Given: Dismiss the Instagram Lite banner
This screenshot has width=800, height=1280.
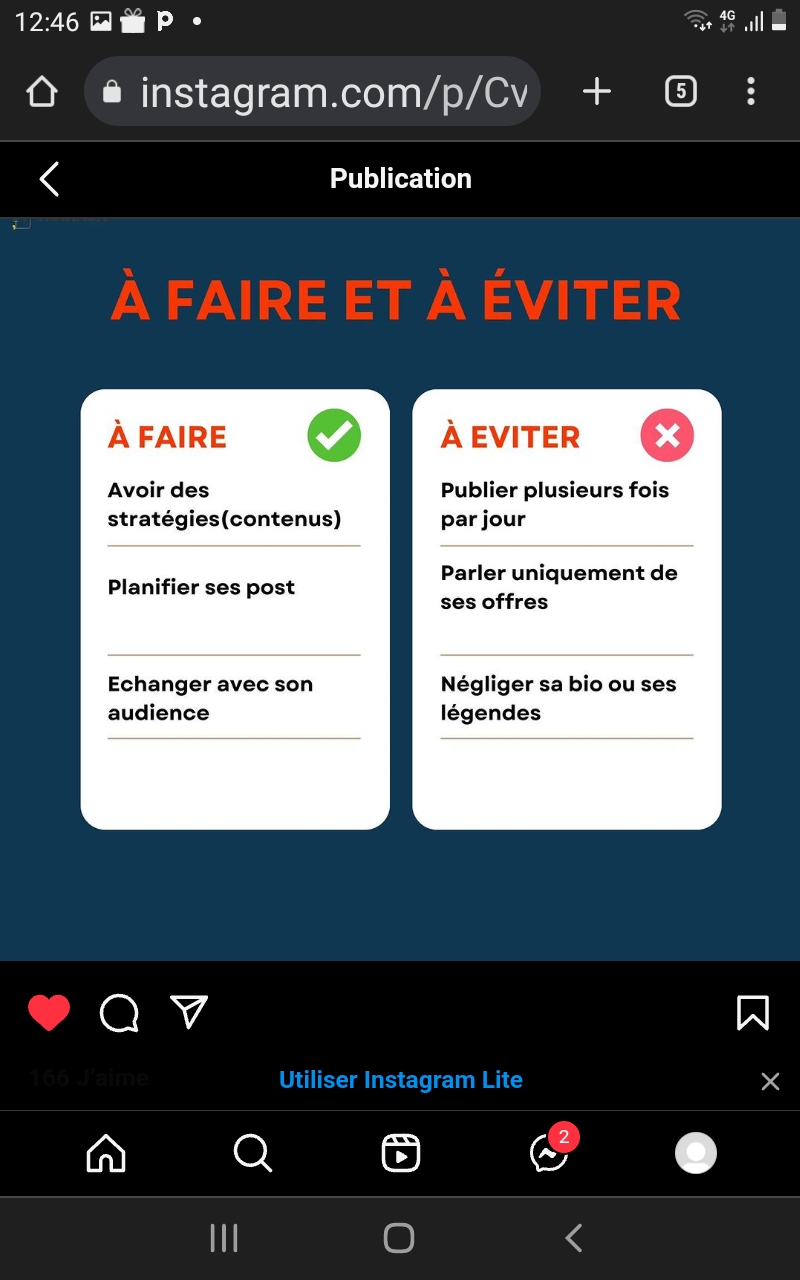Looking at the screenshot, I should (770, 1081).
